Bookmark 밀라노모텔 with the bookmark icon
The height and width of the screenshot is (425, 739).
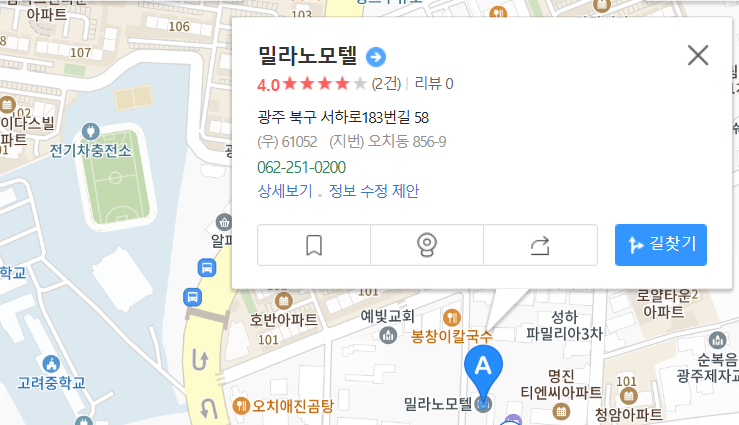coord(314,245)
